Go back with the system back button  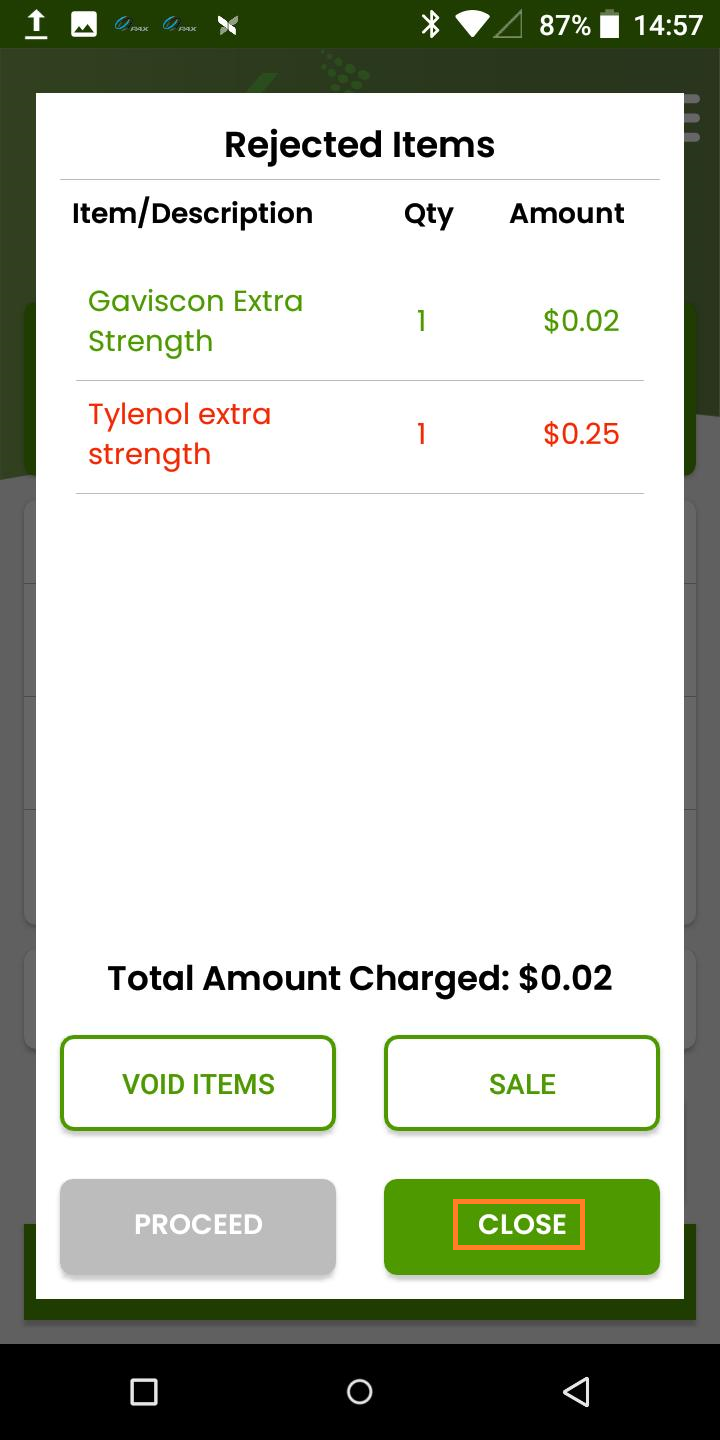tap(576, 1391)
